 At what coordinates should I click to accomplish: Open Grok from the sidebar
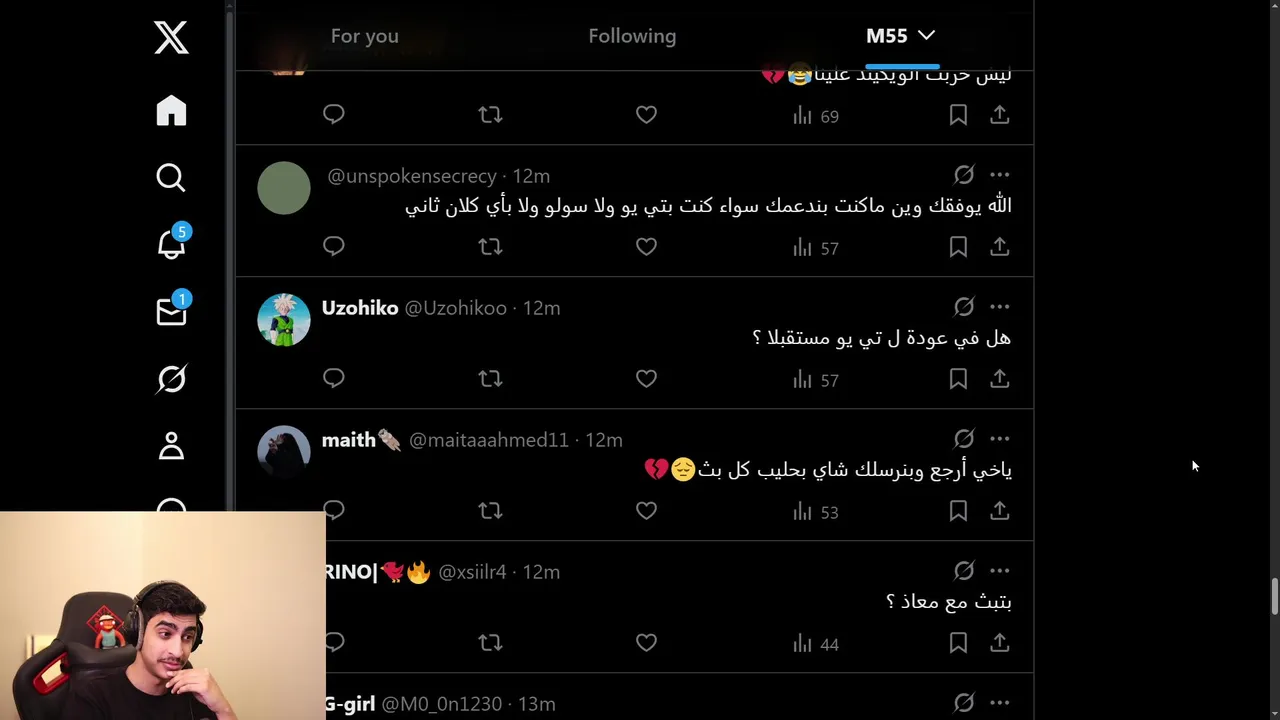171,379
